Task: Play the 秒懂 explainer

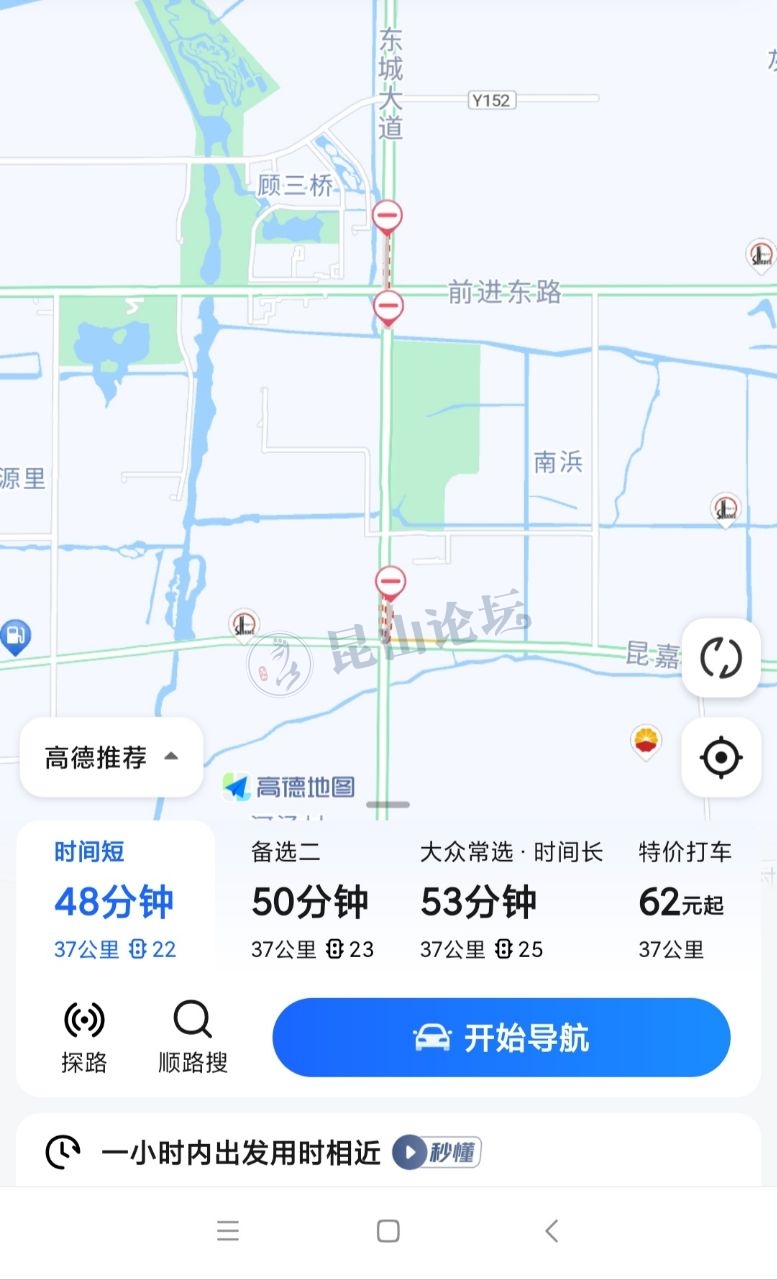Action: [x=437, y=1153]
